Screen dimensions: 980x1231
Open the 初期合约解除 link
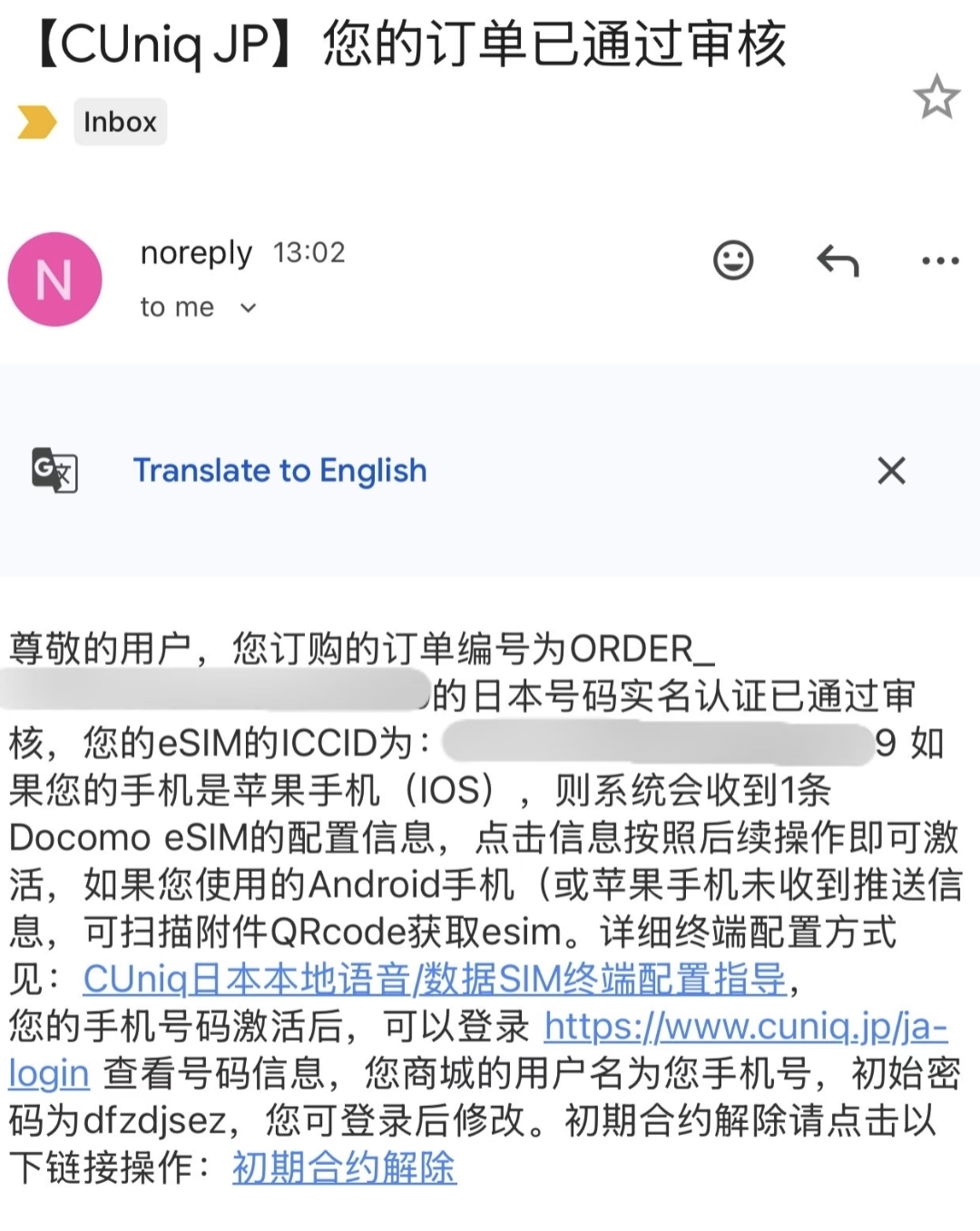tap(344, 1167)
